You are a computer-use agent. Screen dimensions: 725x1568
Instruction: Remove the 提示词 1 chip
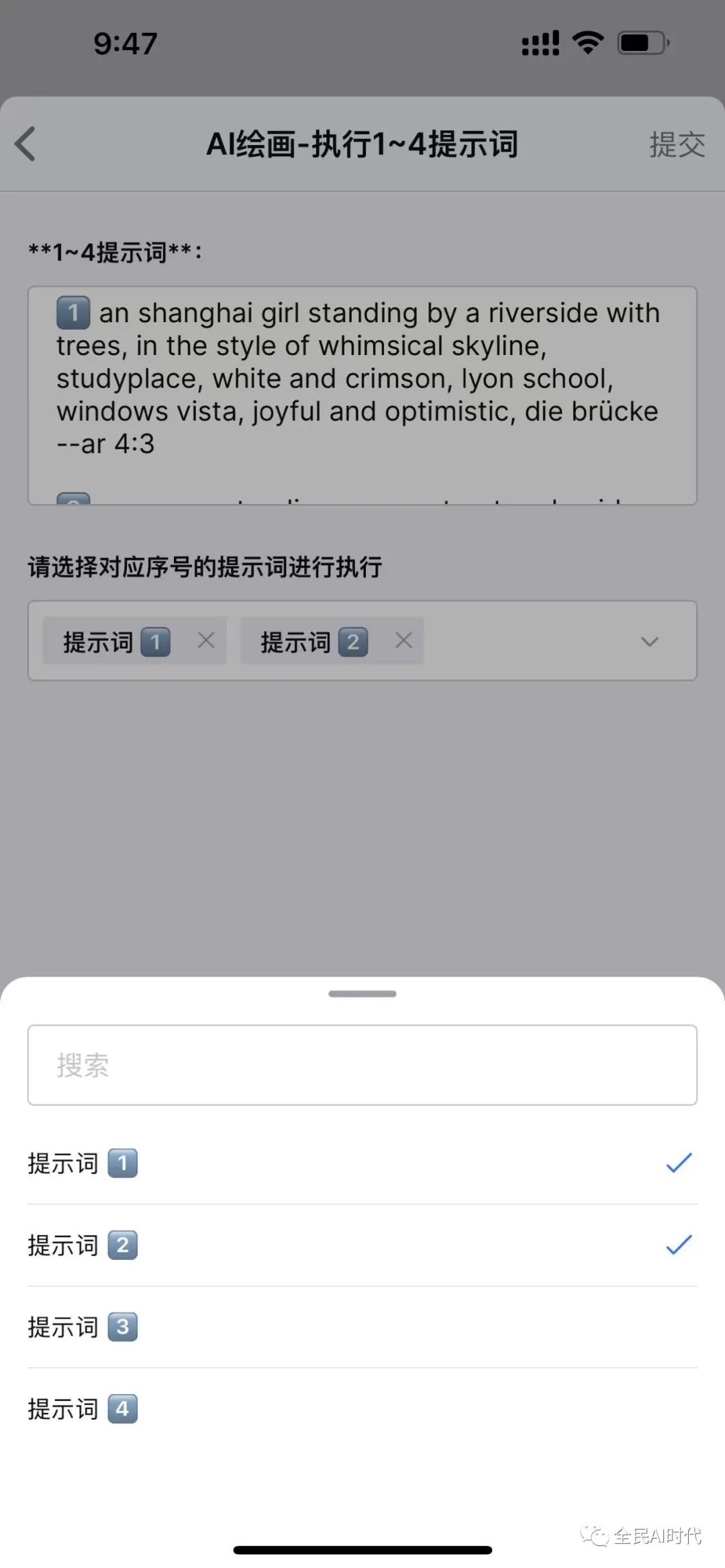206,641
